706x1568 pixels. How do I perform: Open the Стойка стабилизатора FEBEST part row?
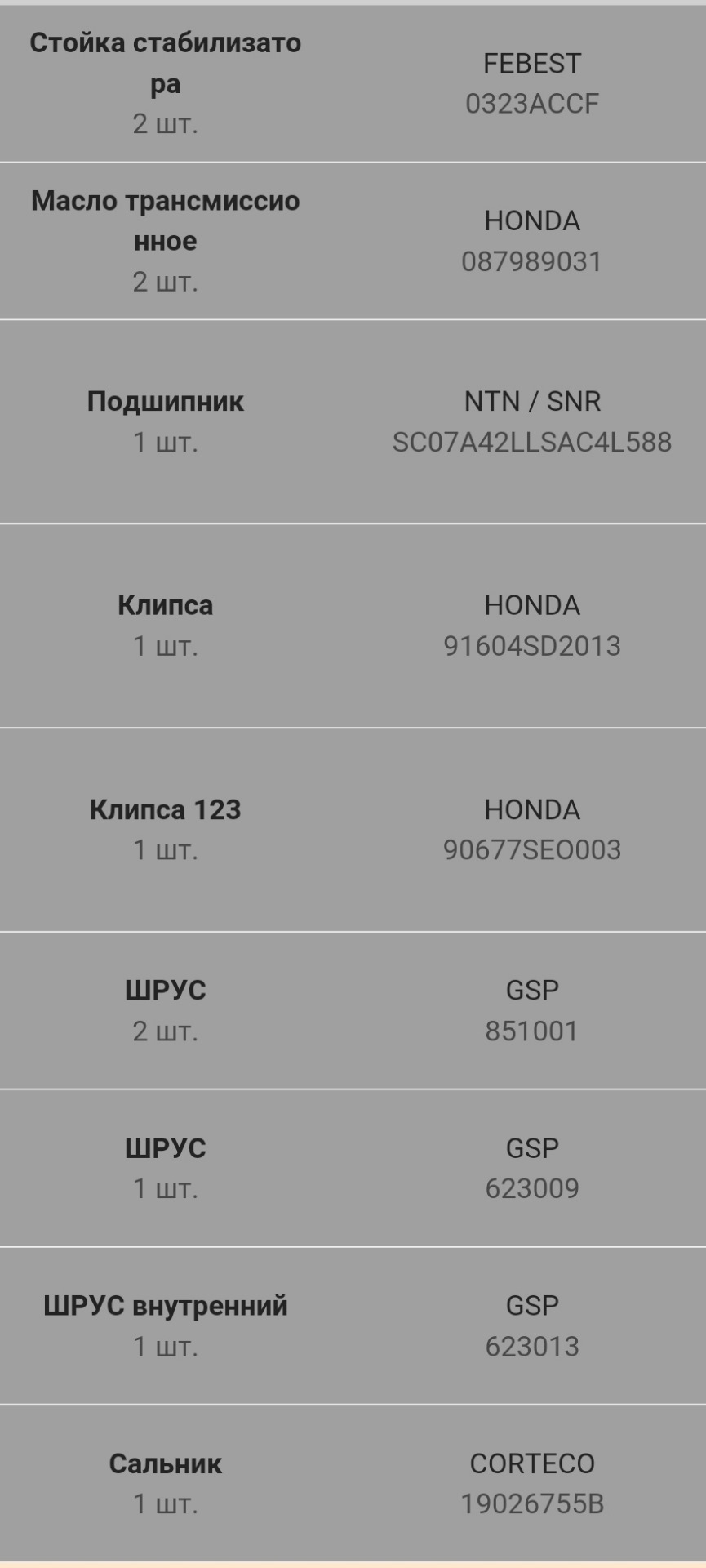353,83
